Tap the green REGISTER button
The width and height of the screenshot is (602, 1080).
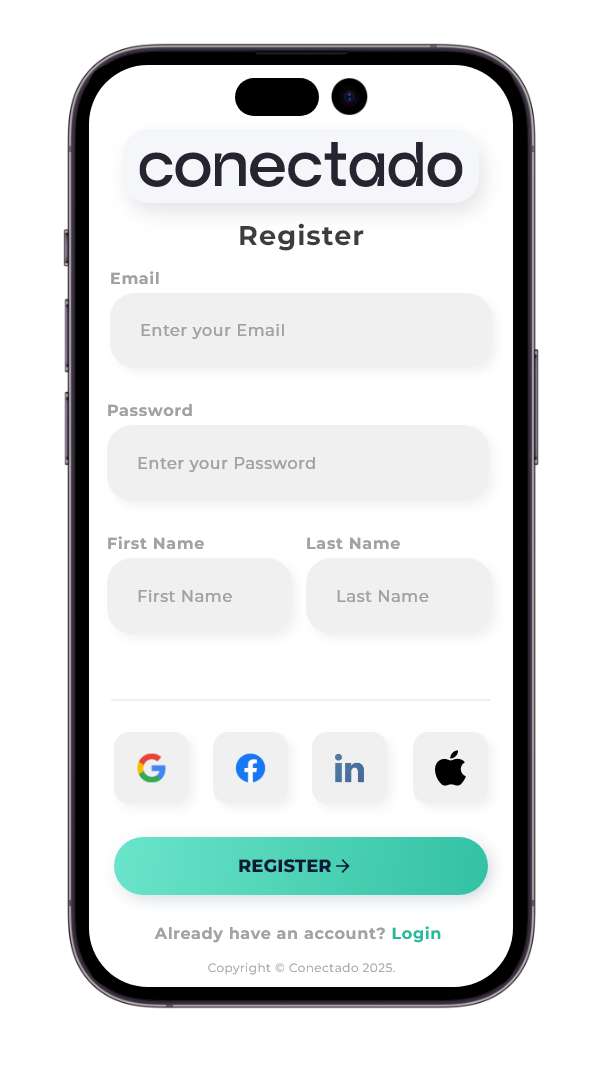[300, 866]
